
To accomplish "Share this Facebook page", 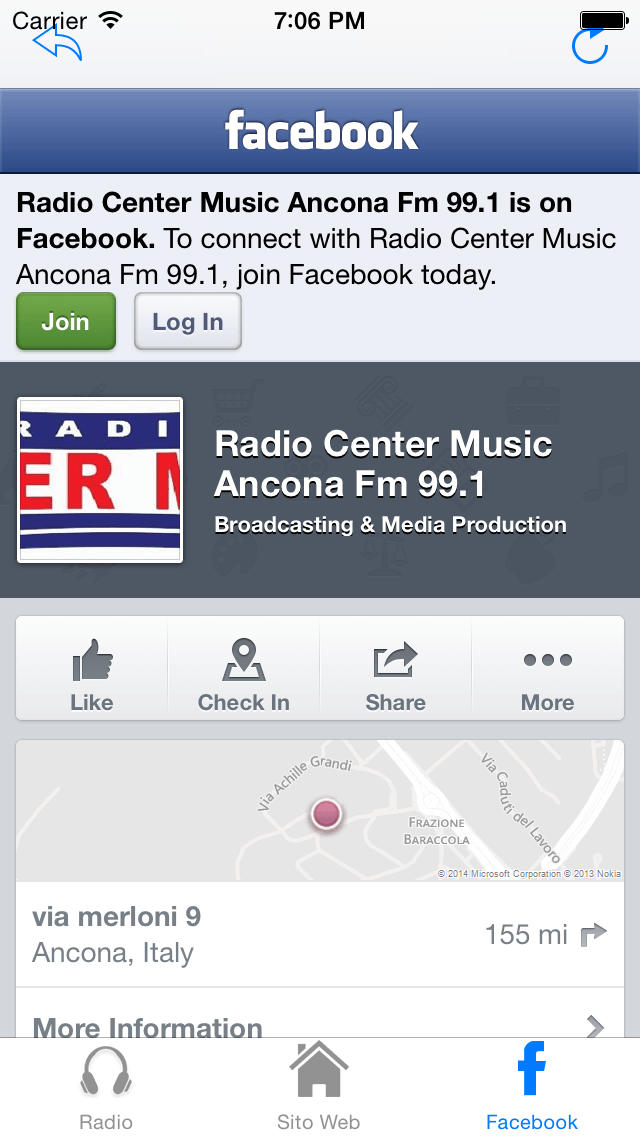I will (396, 668).
